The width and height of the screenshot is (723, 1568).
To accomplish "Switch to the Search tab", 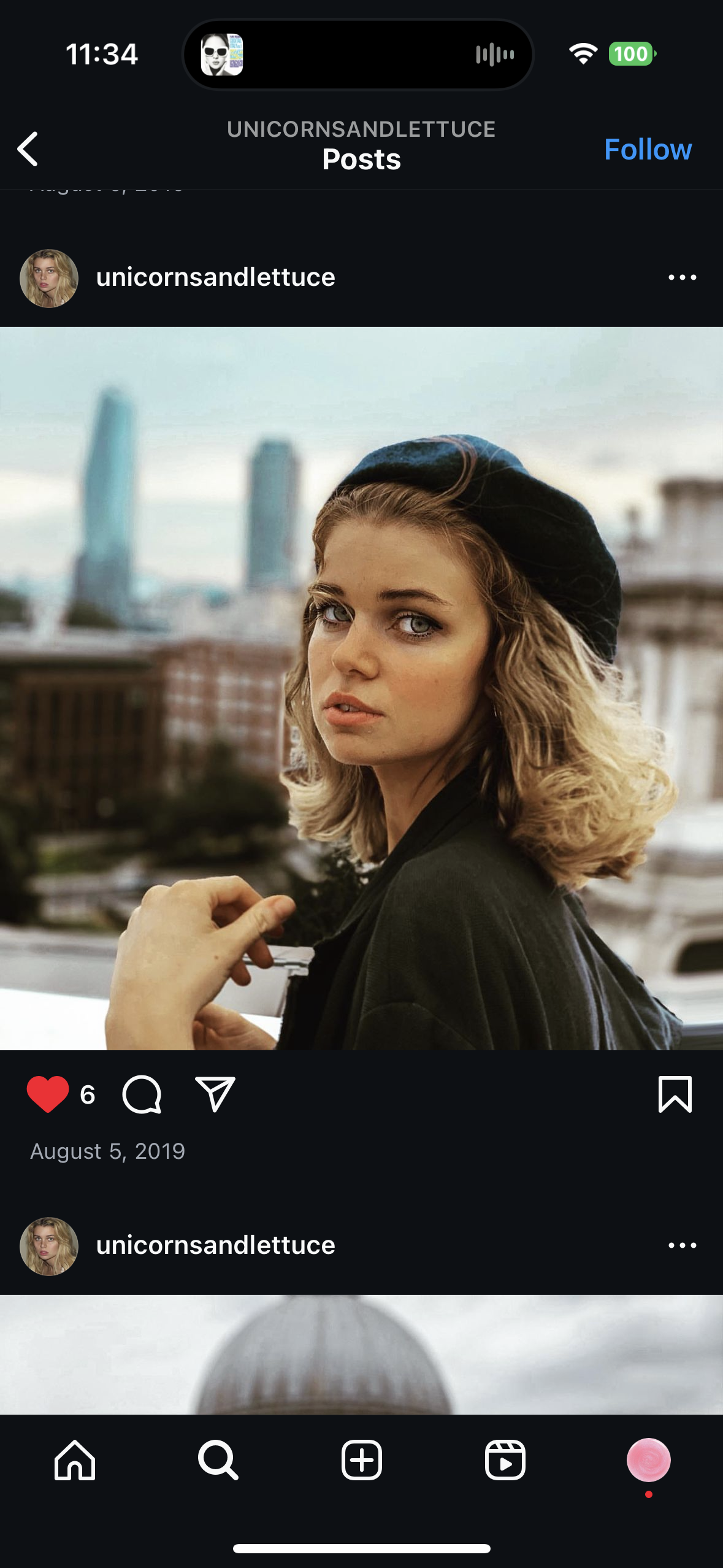I will [218, 1460].
